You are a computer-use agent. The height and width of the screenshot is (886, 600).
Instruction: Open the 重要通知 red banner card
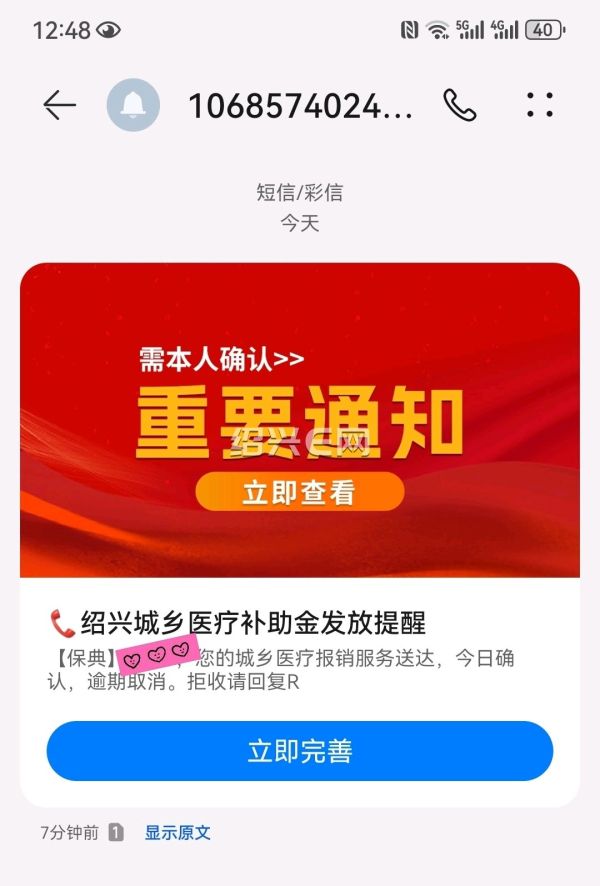pos(299,420)
